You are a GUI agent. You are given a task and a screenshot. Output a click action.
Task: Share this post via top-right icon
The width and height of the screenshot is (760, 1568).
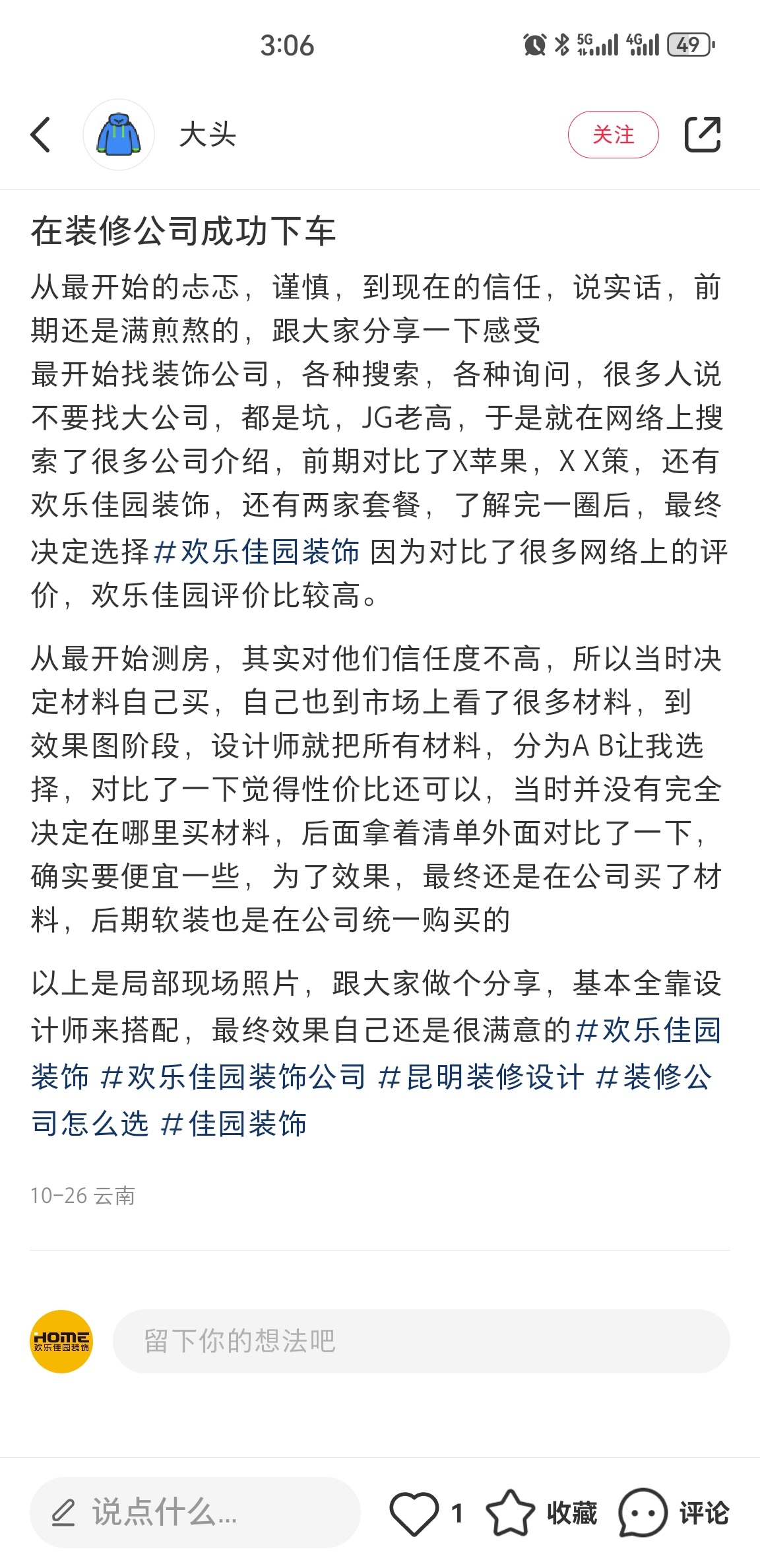point(703,135)
